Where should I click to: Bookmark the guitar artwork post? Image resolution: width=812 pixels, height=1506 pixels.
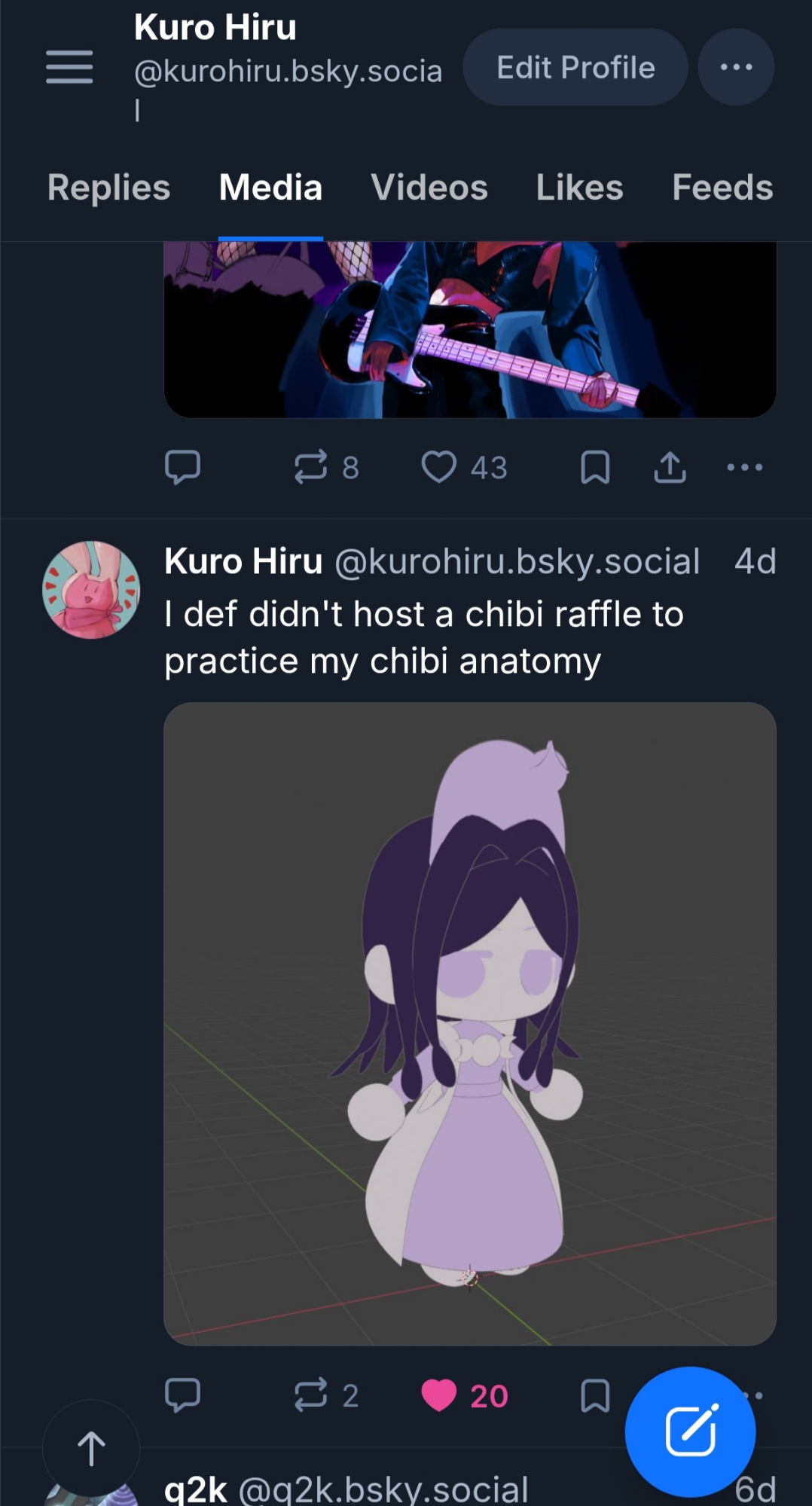595,467
